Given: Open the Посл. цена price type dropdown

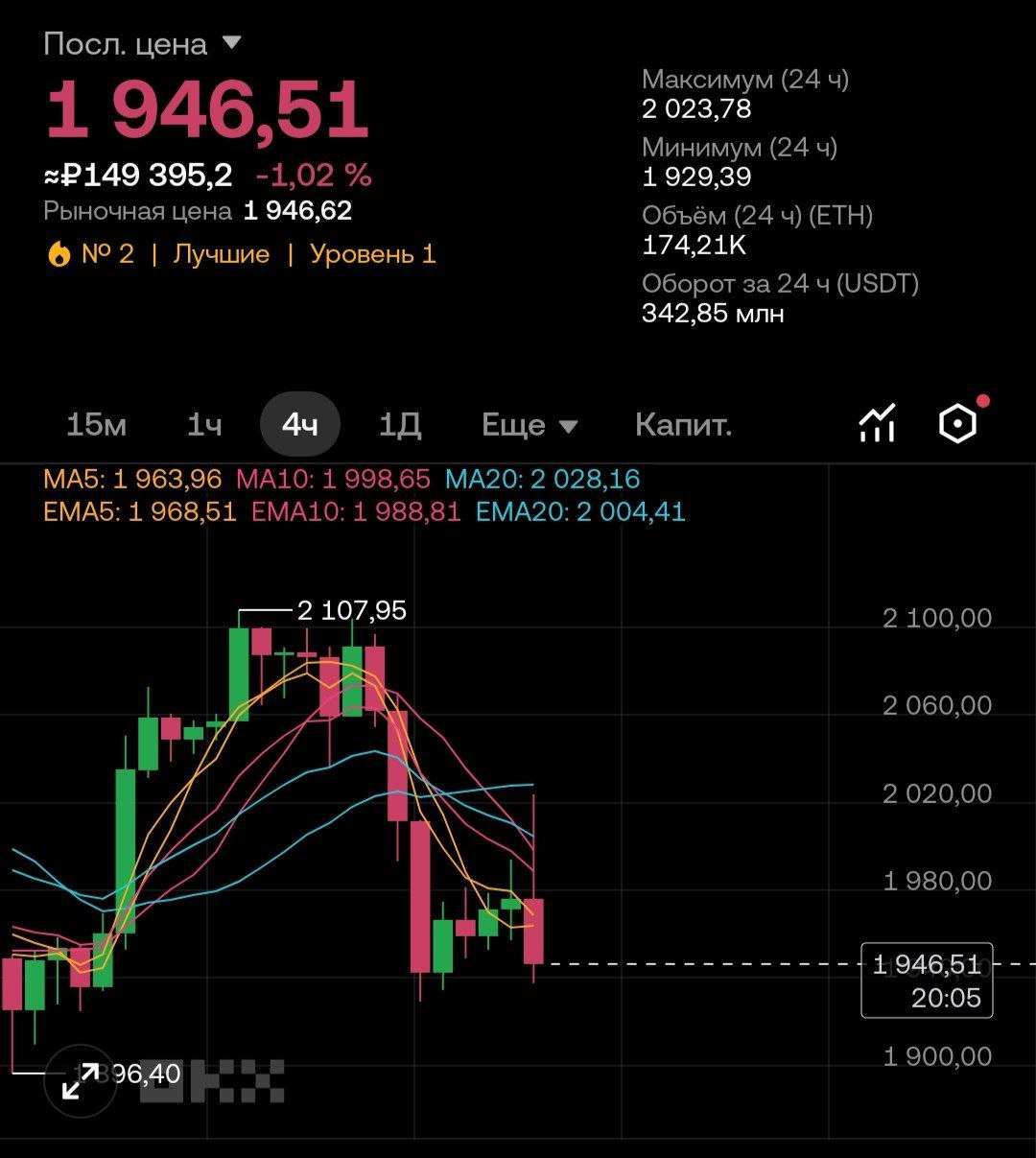Looking at the screenshot, I should [x=143, y=44].
